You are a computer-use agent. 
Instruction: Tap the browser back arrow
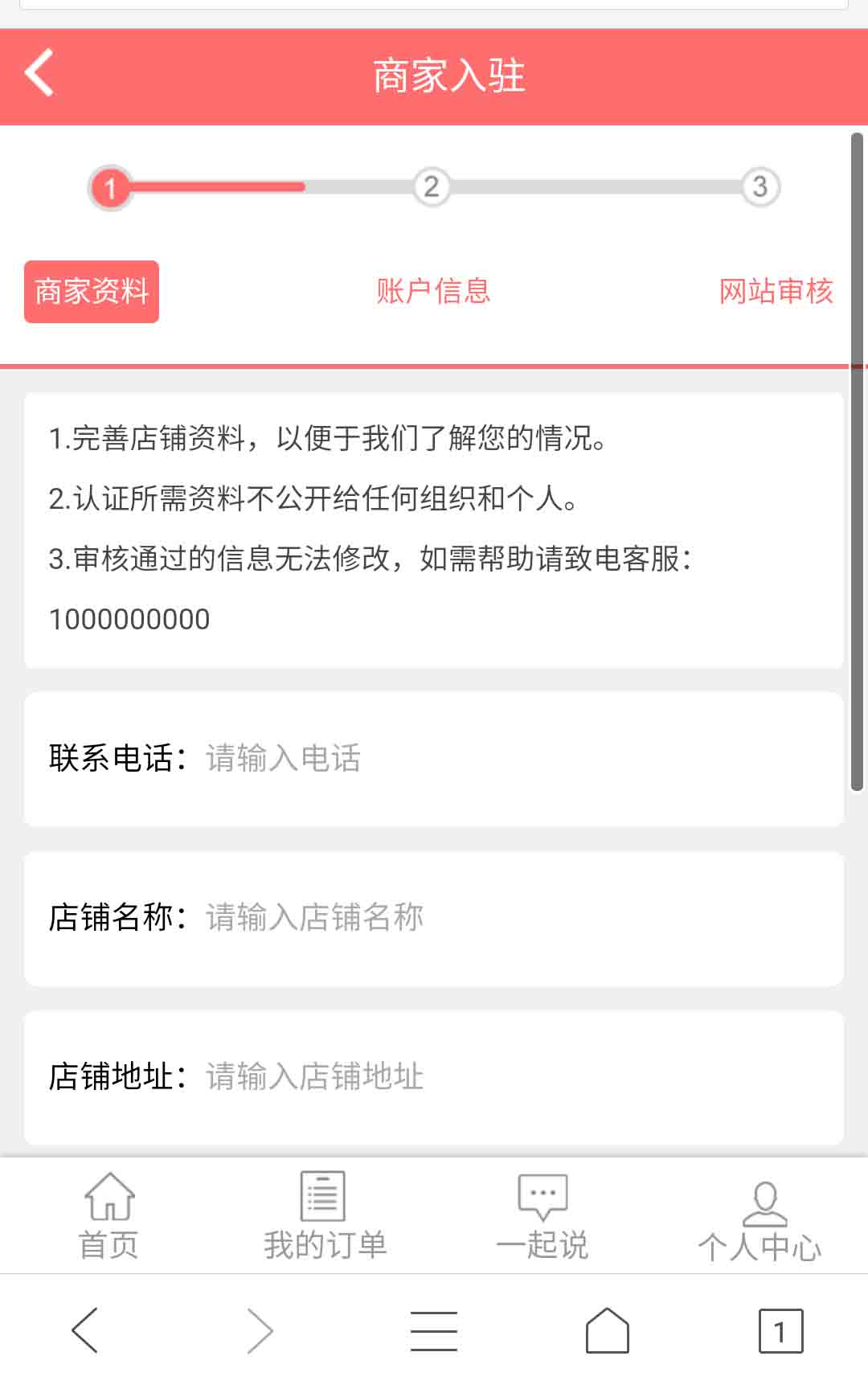click(x=85, y=1331)
